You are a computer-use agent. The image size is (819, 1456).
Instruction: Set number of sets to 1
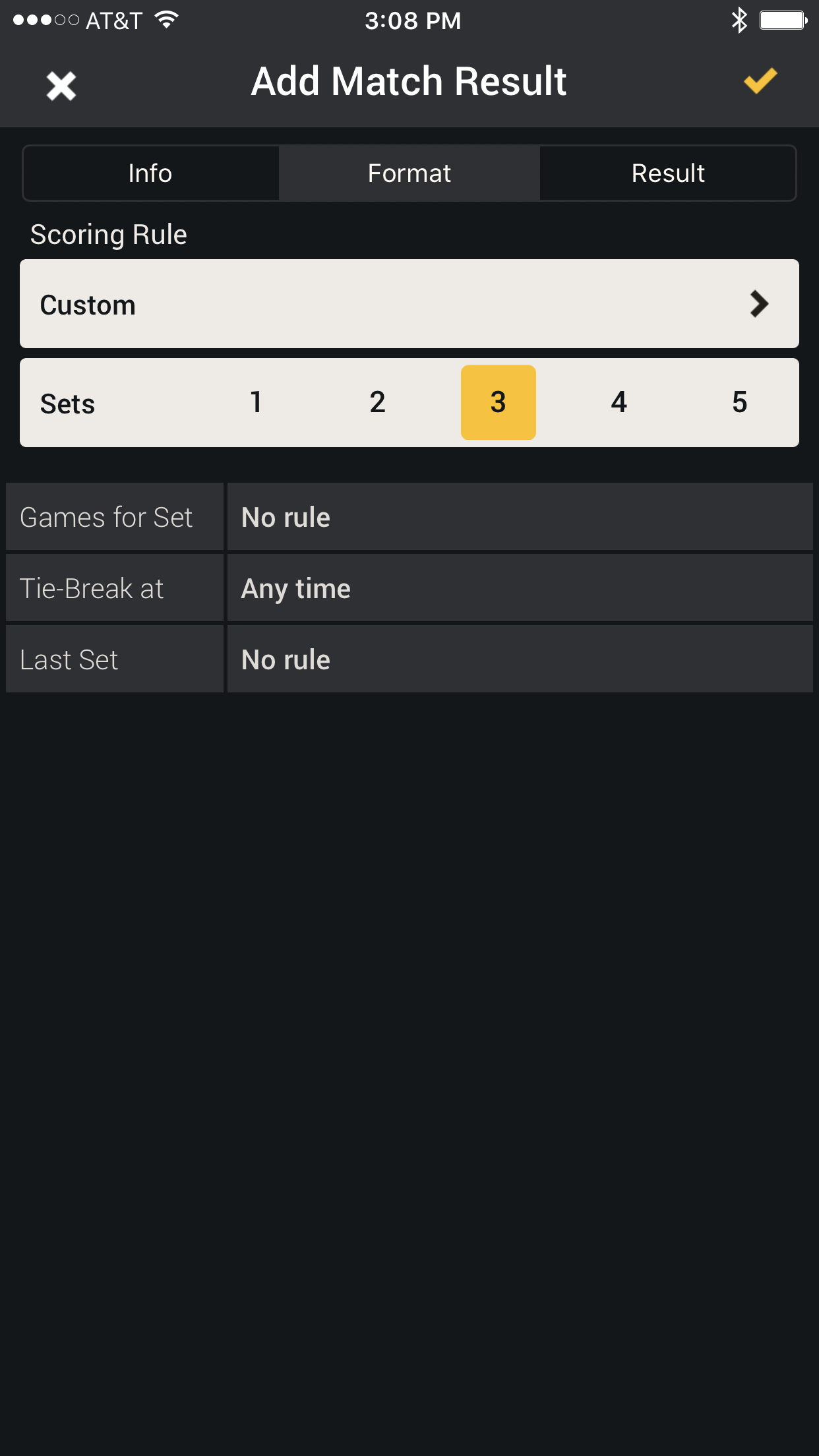(x=257, y=402)
